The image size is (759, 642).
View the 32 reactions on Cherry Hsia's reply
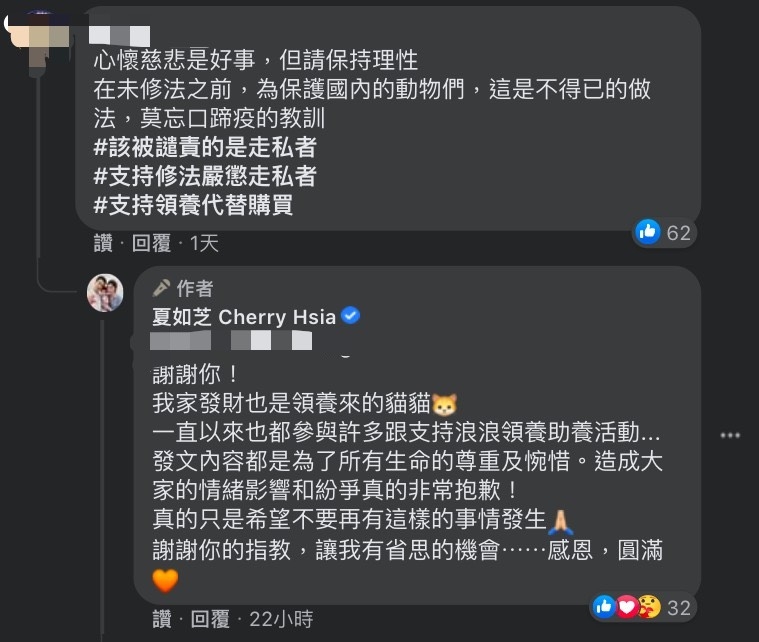tap(643, 607)
